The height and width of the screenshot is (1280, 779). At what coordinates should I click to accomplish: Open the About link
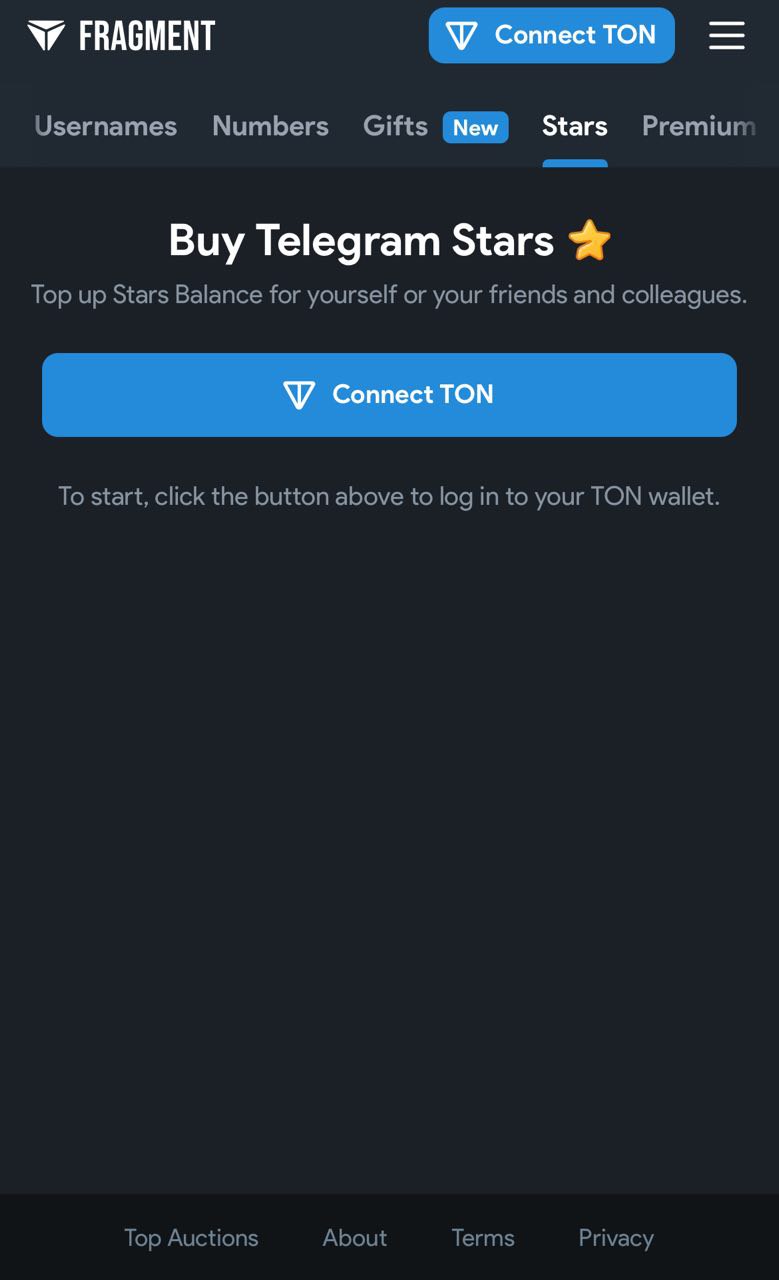(x=354, y=1237)
